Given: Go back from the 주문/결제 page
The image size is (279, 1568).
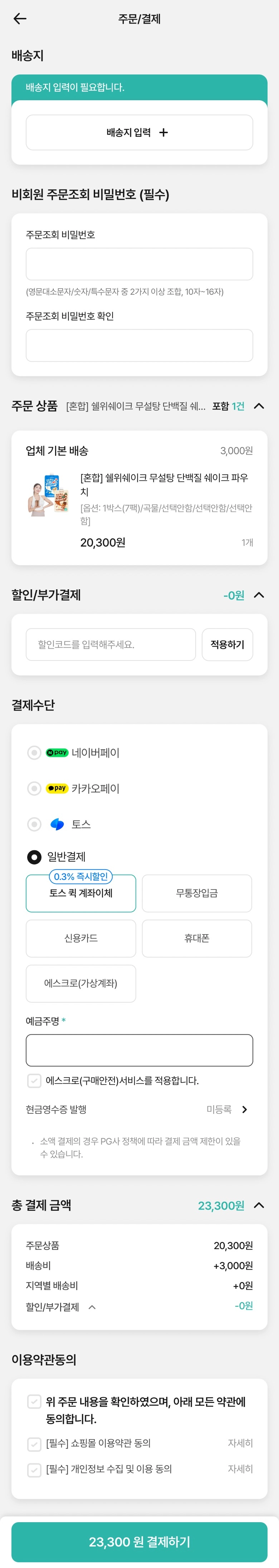Looking at the screenshot, I should coord(20,19).
